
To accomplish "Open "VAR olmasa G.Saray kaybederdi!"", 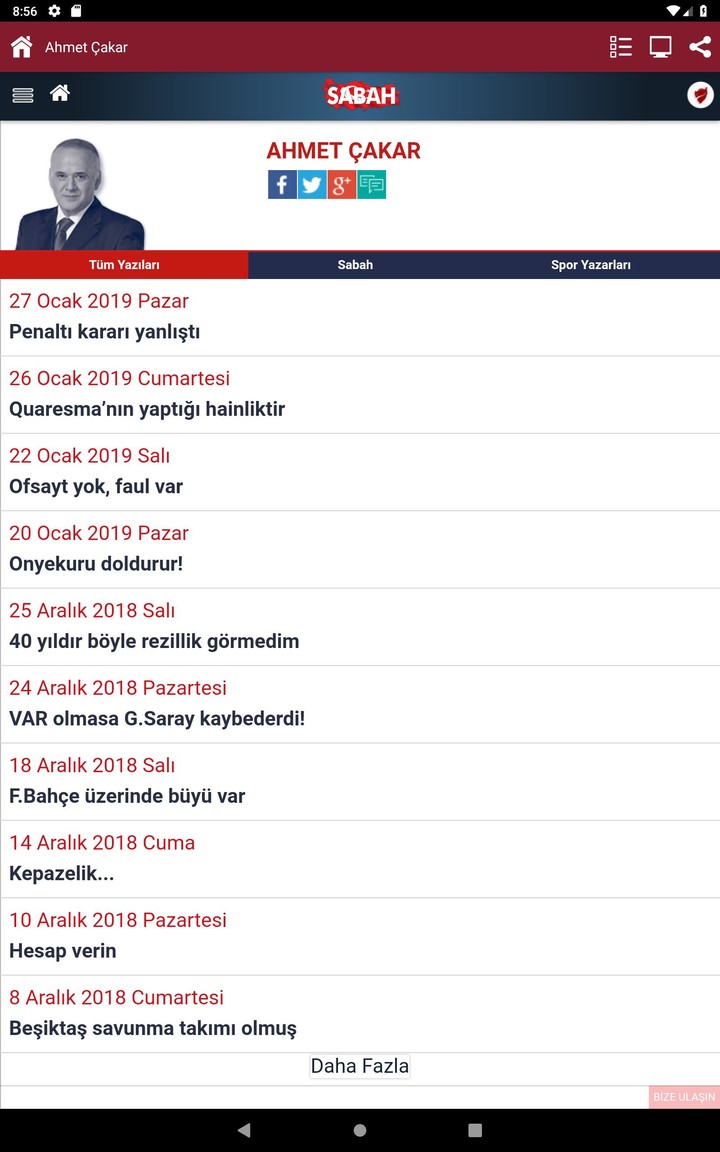I will point(157,718).
